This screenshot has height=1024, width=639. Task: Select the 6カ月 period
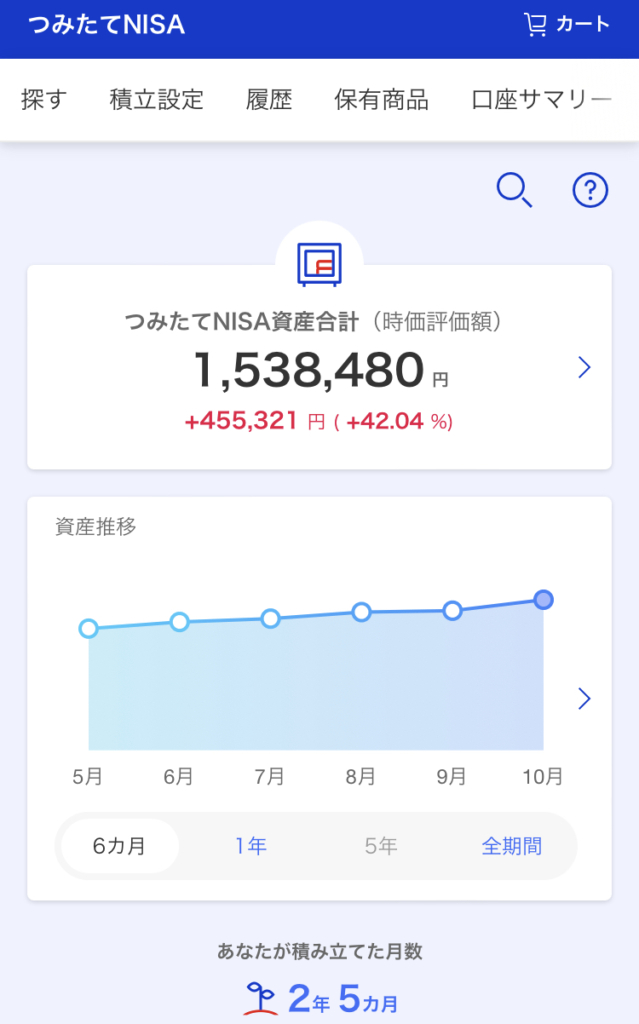pyautogui.click(x=120, y=846)
